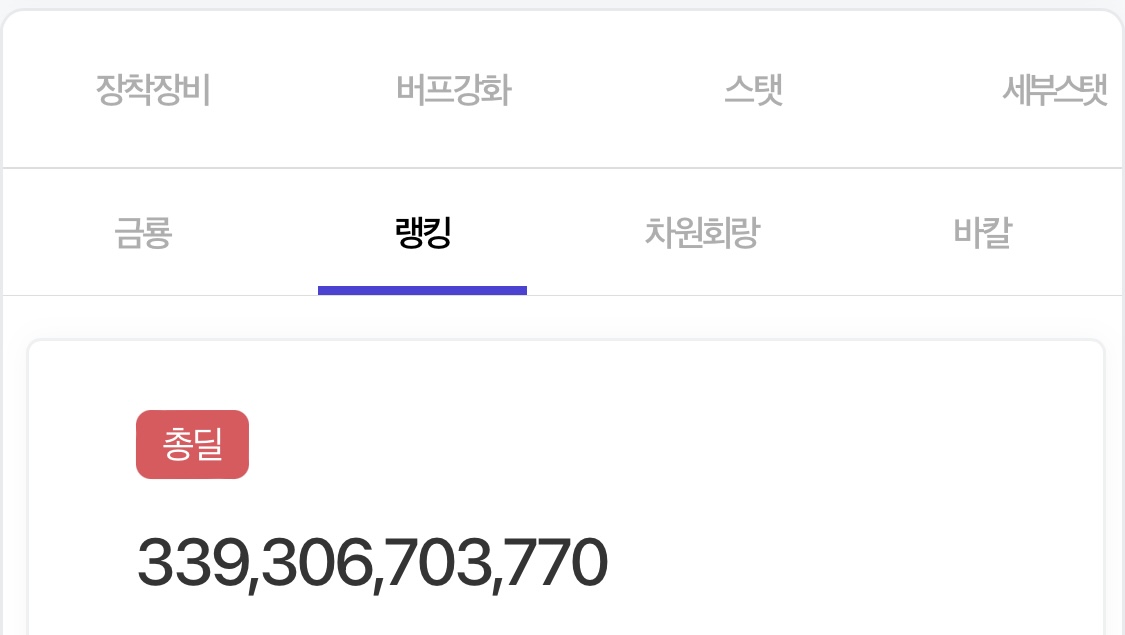Tap the selected 랭킹 tab
Viewport: 1125px width, 635px height.
[x=423, y=233]
